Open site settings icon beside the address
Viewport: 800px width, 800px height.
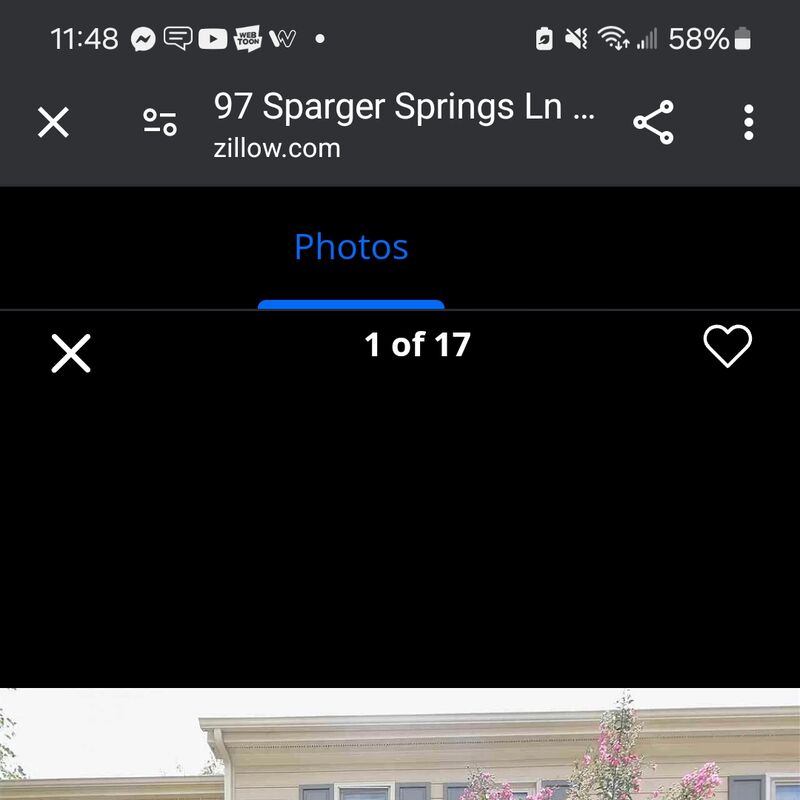(160, 123)
